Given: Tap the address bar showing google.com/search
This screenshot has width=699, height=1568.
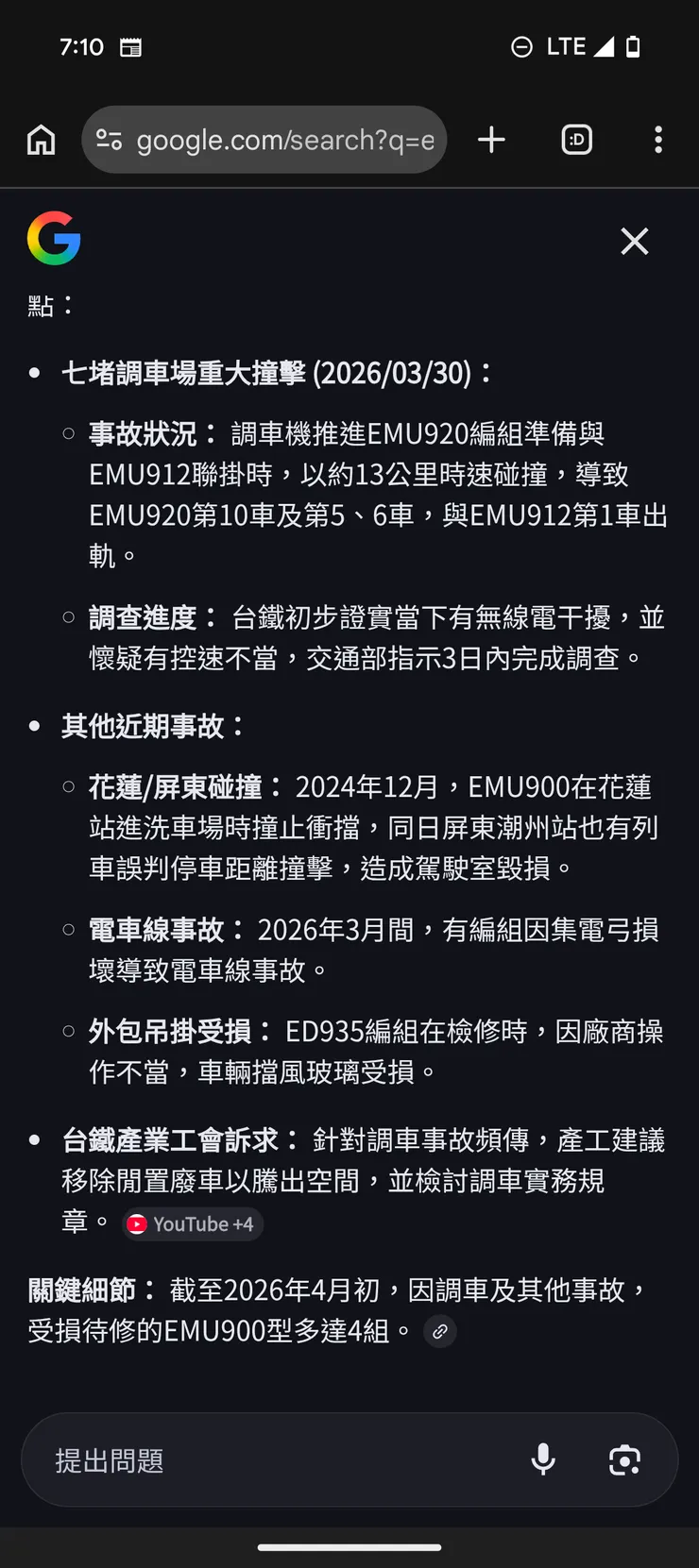Looking at the screenshot, I should click(x=264, y=139).
